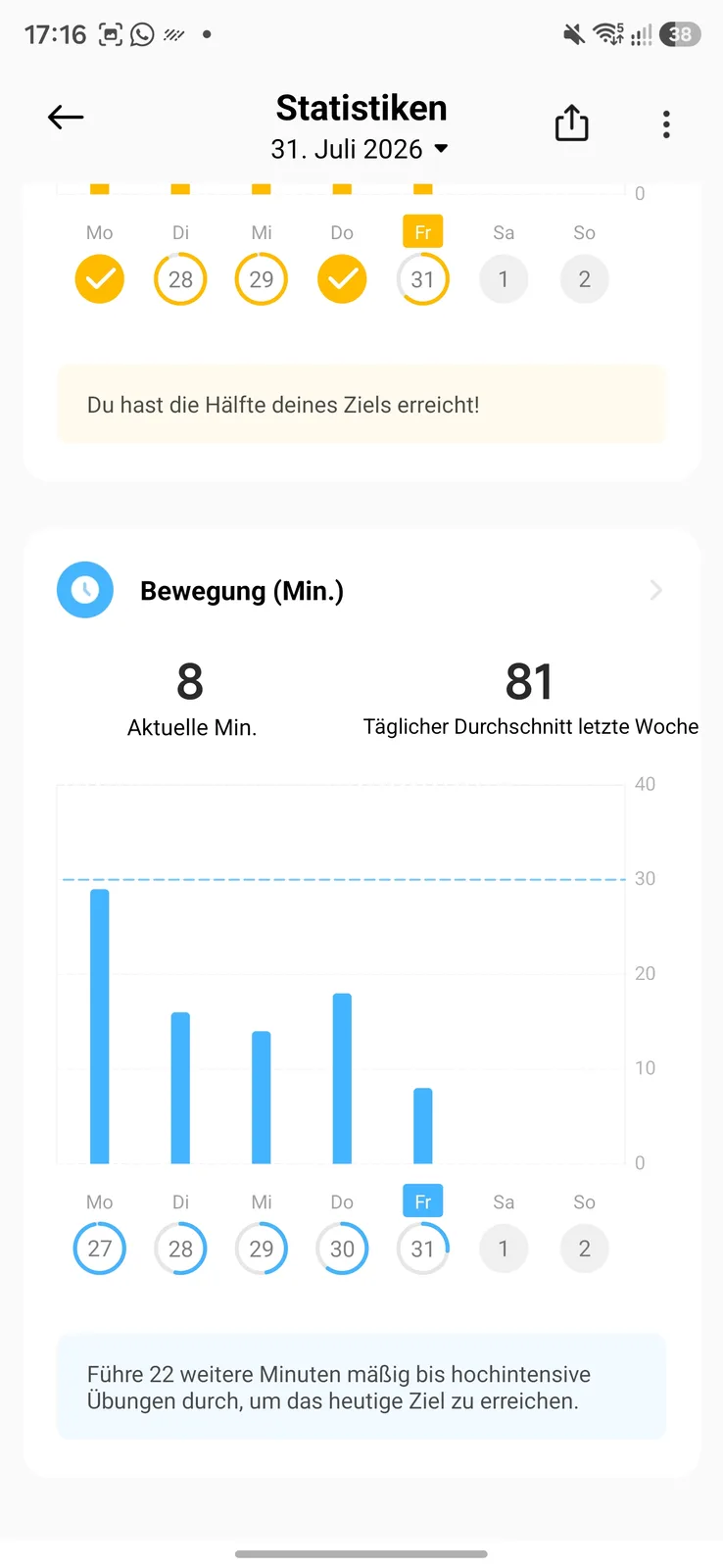Select Tuesday 28 in the Bewegung chart
723x1568 pixels.
coord(180,1249)
